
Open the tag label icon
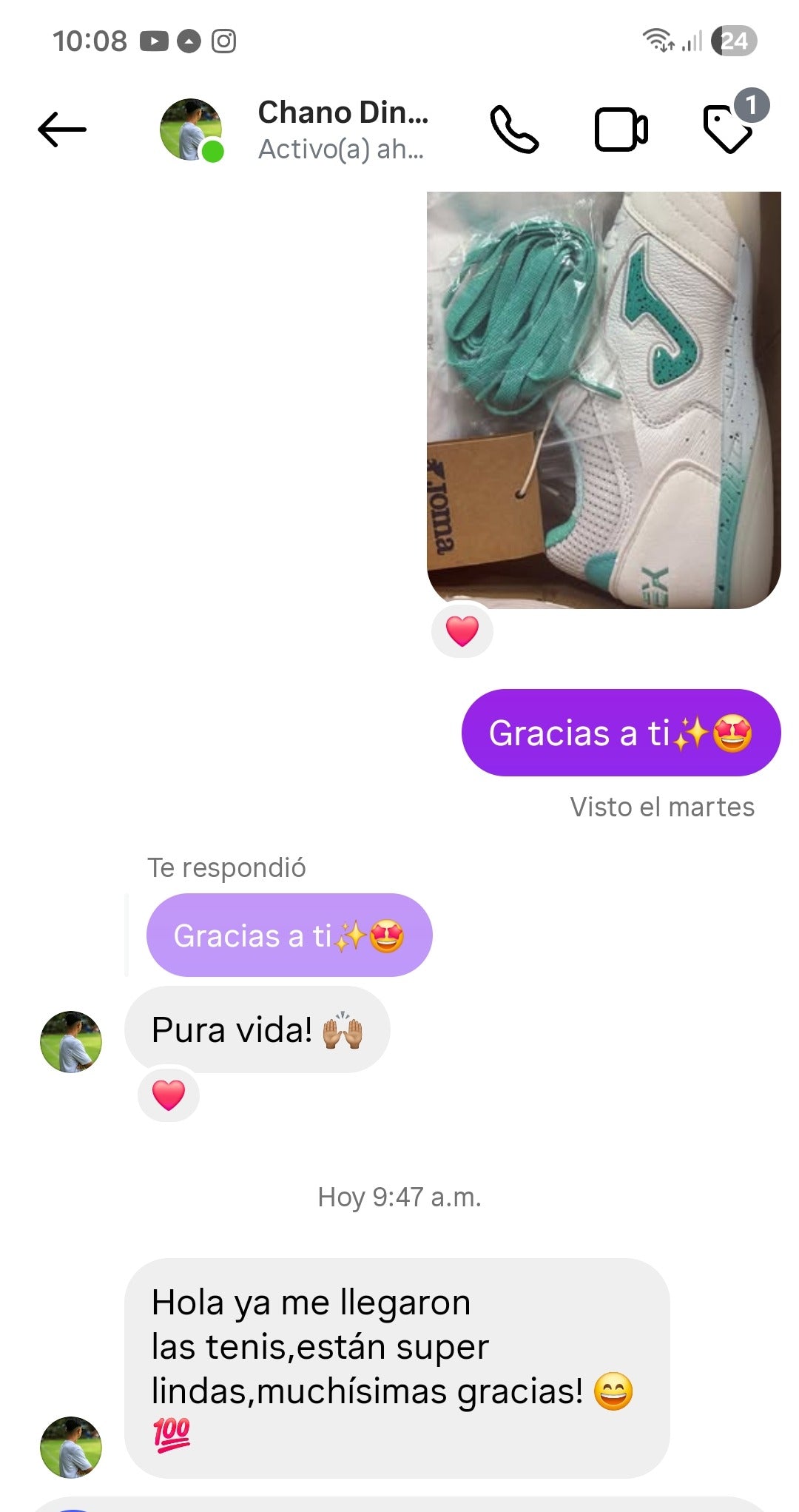(729, 129)
